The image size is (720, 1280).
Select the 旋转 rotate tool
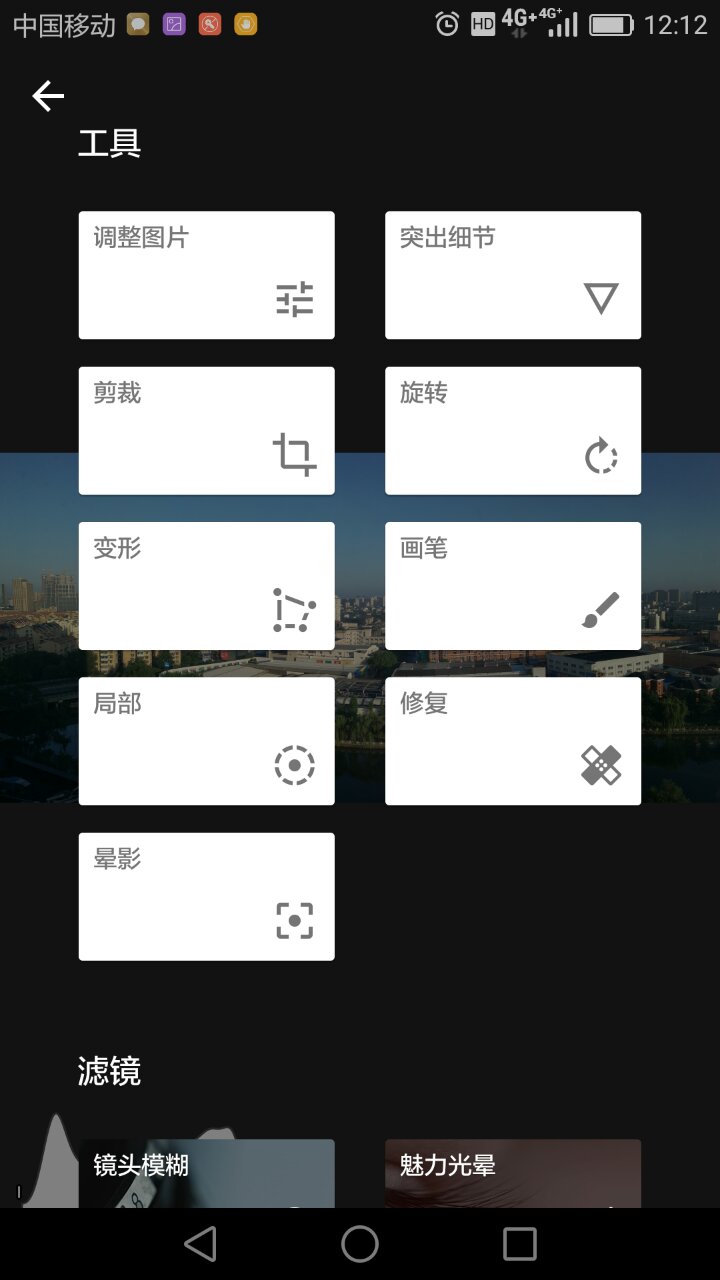tap(513, 431)
